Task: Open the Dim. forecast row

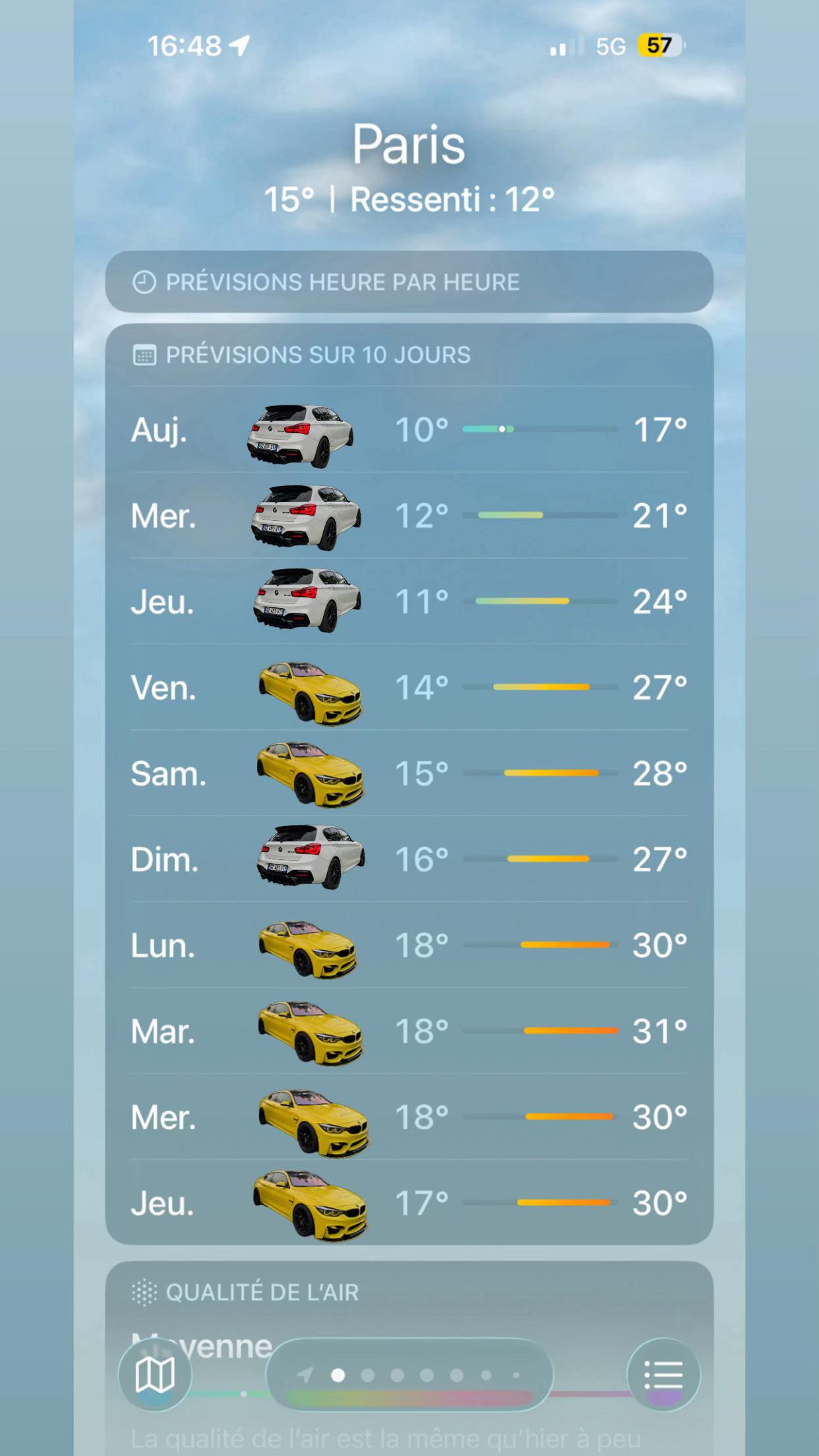Action: tap(409, 859)
